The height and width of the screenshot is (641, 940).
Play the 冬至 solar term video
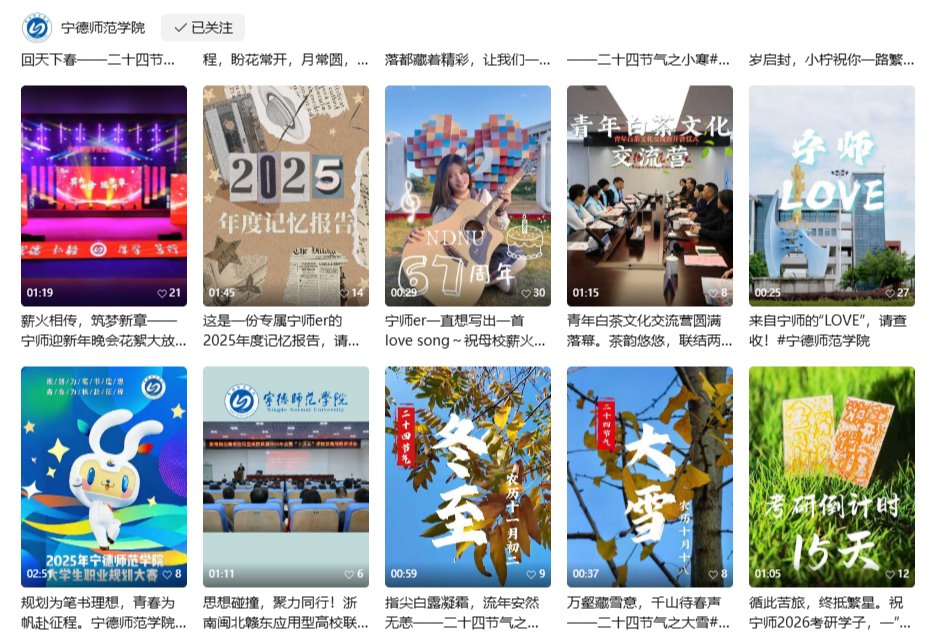click(468, 476)
